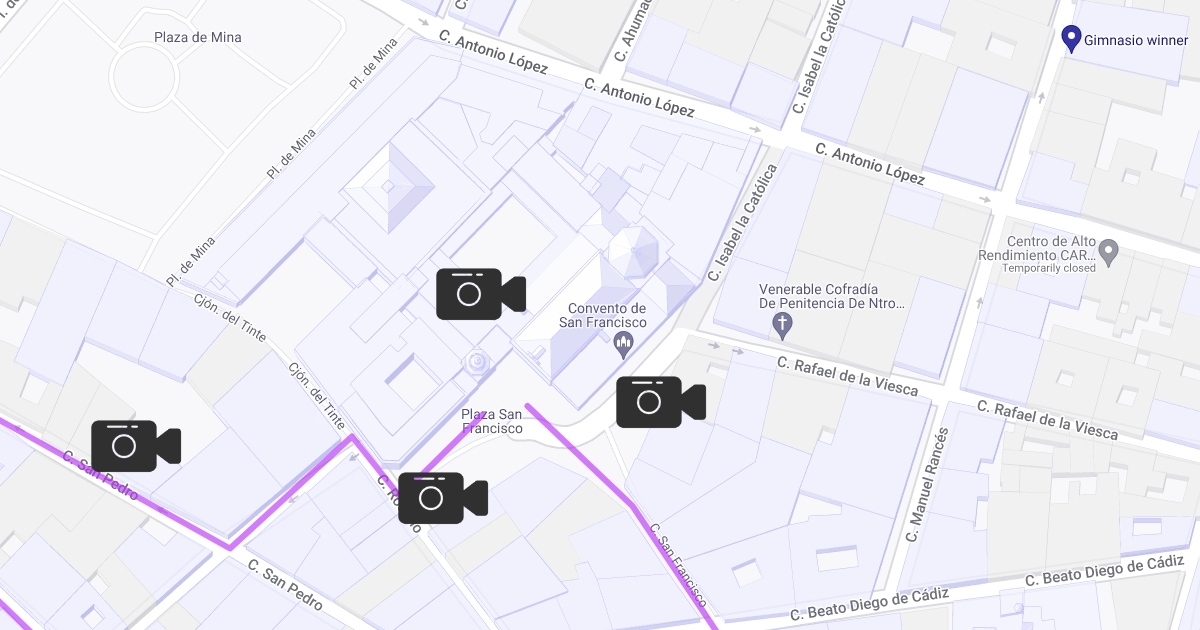This screenshot has height=630, width=1200.
Task: Open the Gimnasio winner map pin
Action: point(1071,39)
